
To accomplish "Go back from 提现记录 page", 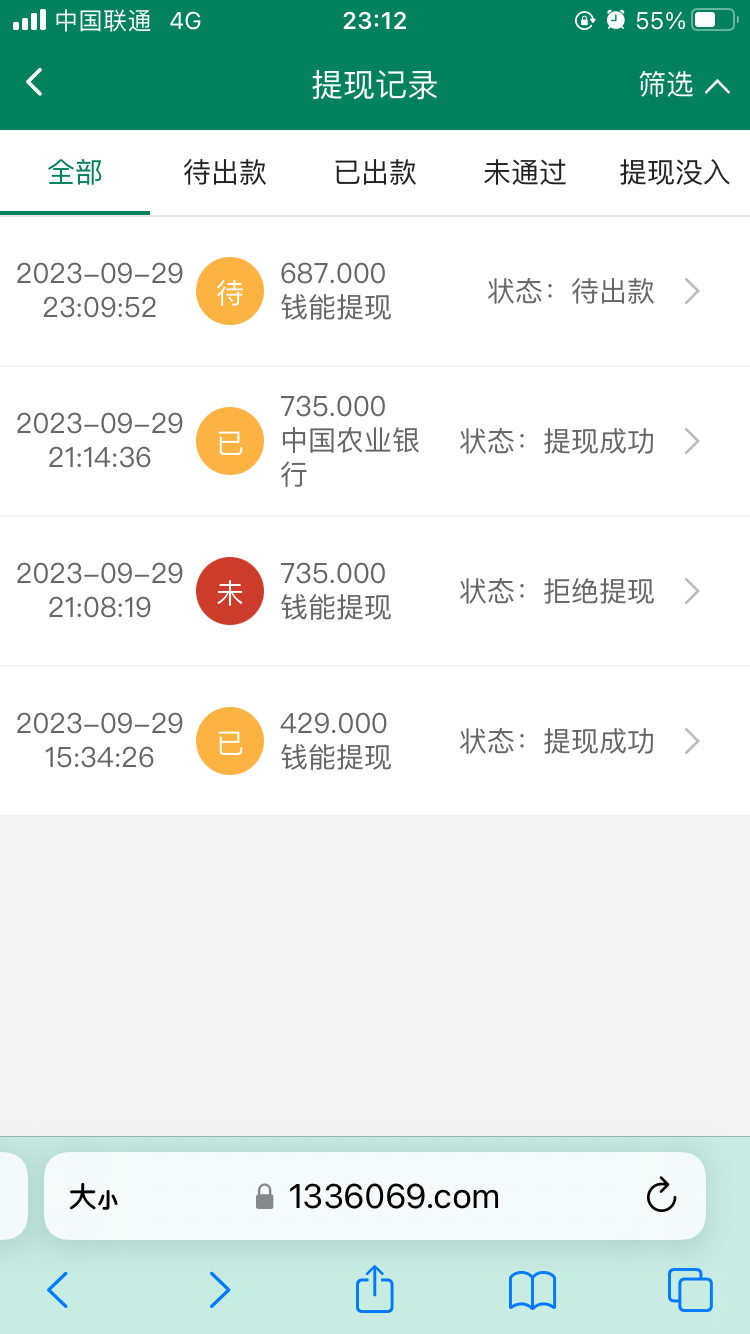I will click(x=35, y=83).
